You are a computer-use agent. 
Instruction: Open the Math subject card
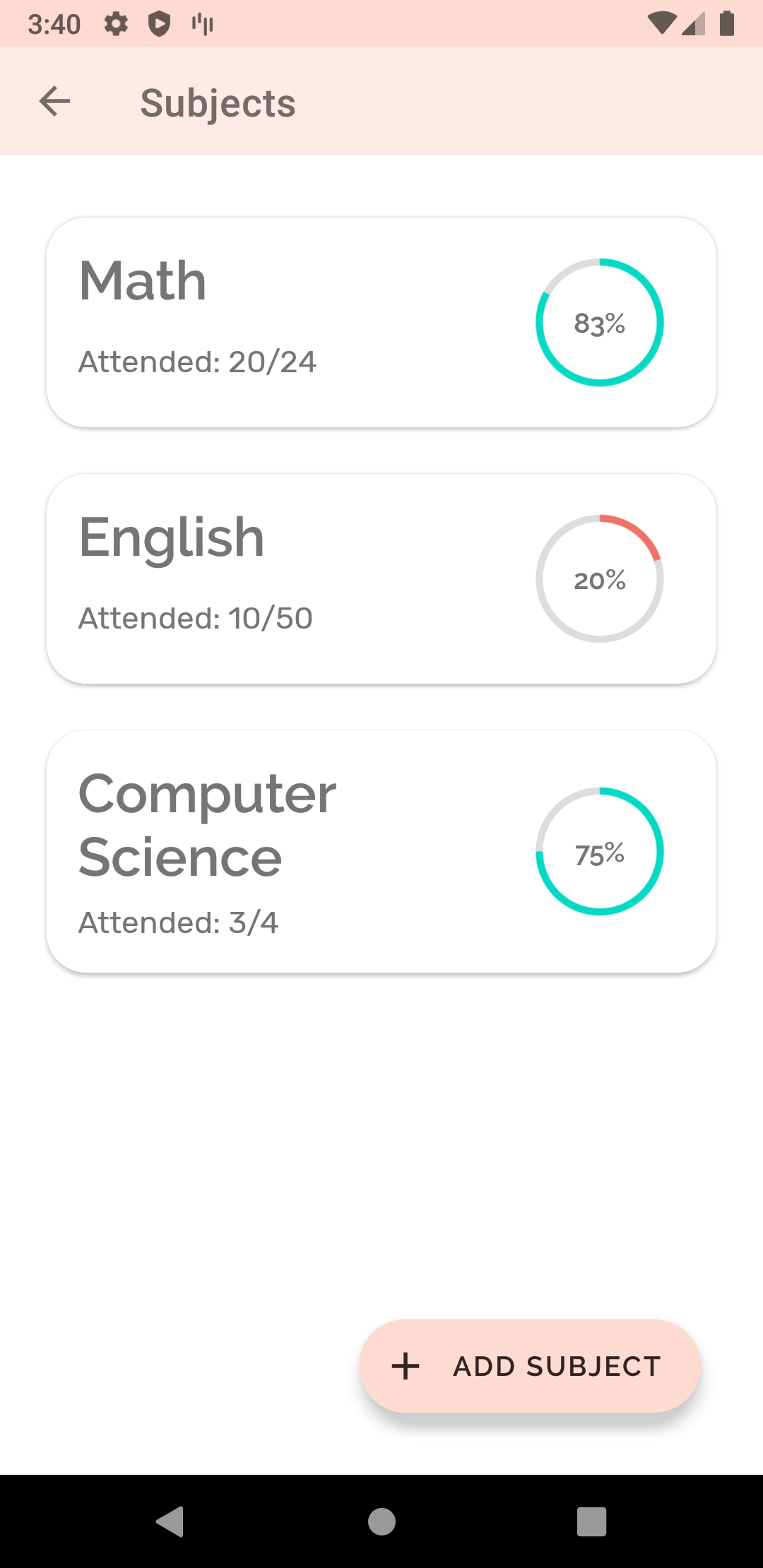coord(381,322)
